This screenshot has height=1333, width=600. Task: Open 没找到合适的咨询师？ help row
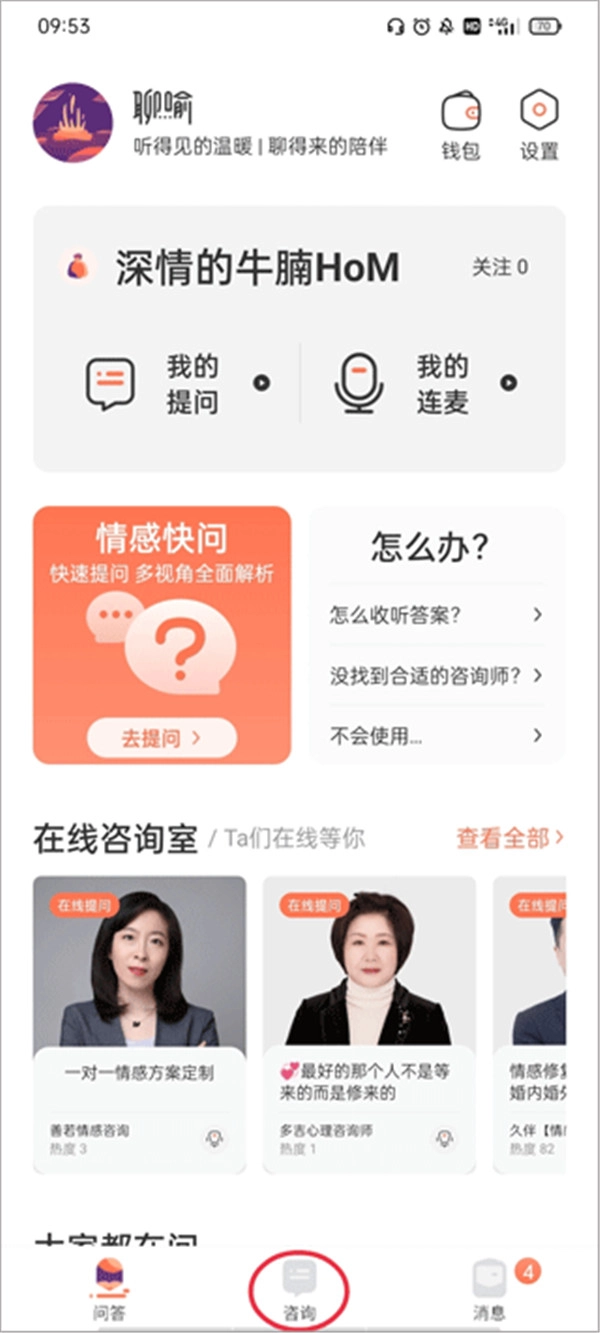coord(436,676)
